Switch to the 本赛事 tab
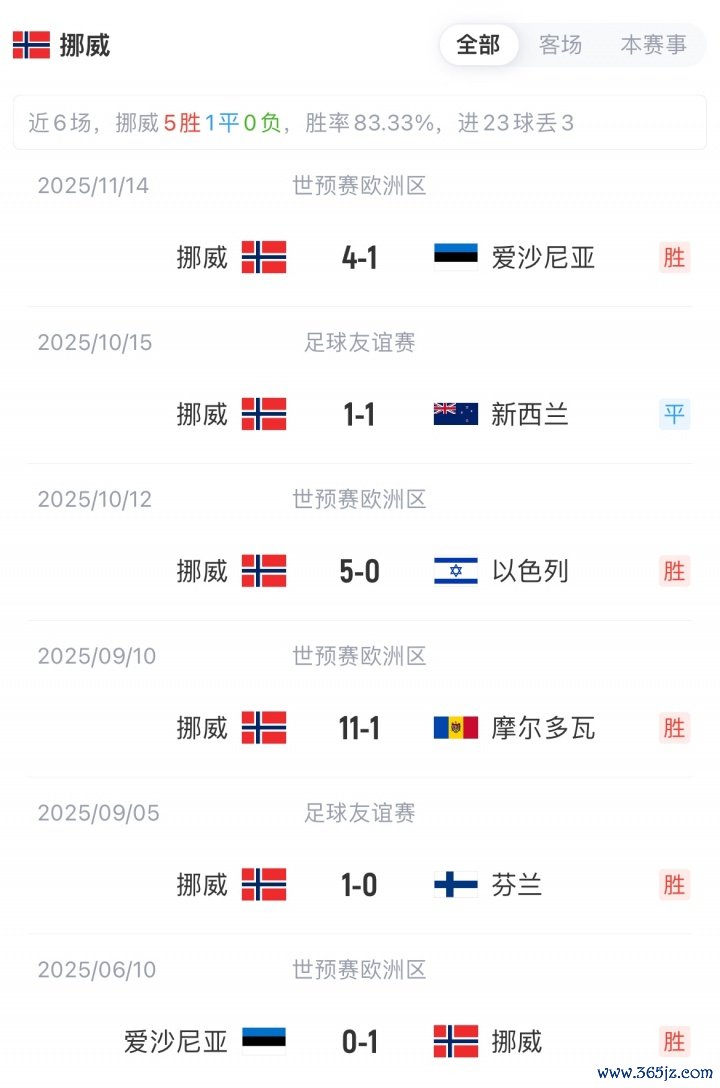 coord(653,45)
